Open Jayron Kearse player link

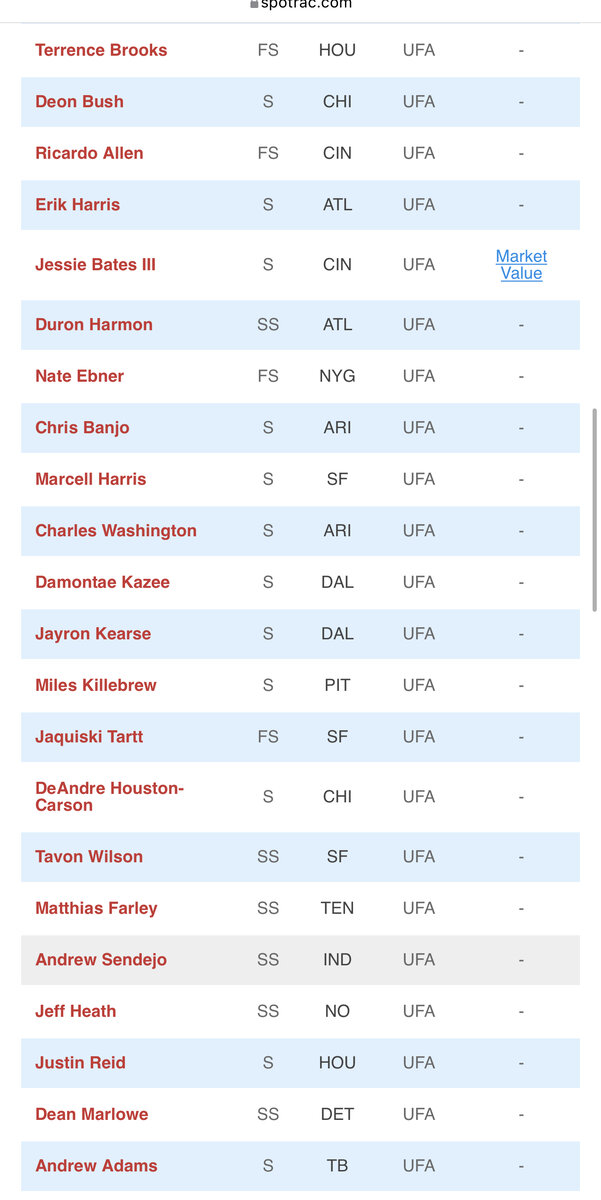point(93,634)
